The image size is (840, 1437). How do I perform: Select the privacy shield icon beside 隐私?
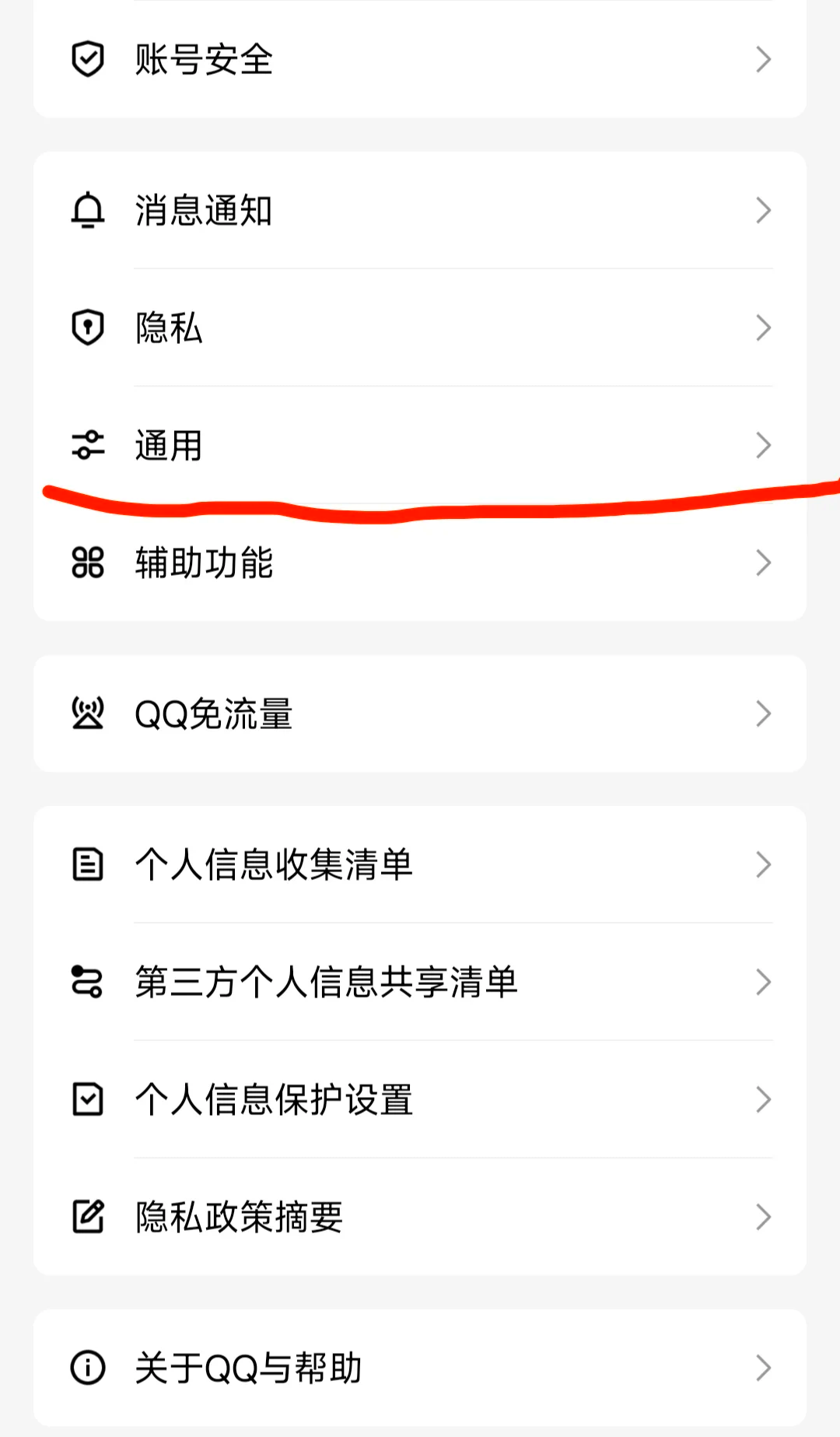pos(86,328)
